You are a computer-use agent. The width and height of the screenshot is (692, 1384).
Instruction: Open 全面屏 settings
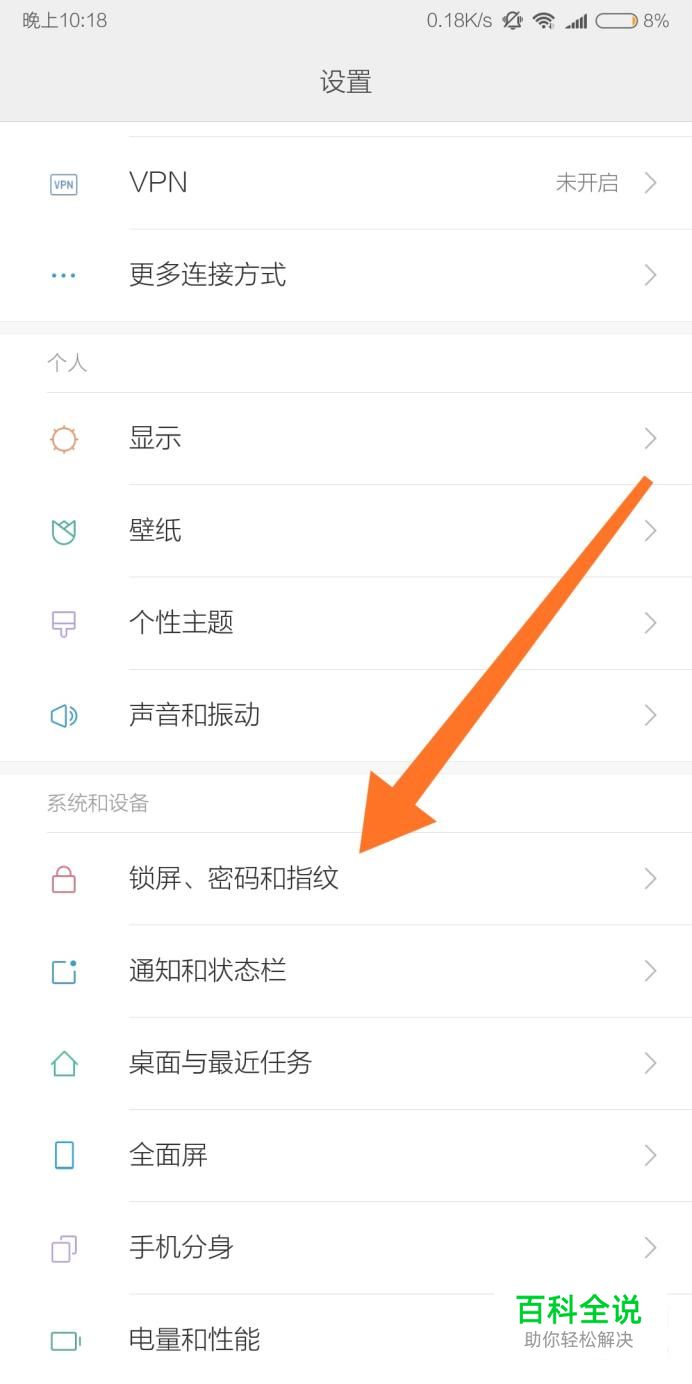(x=168, y=1155)
